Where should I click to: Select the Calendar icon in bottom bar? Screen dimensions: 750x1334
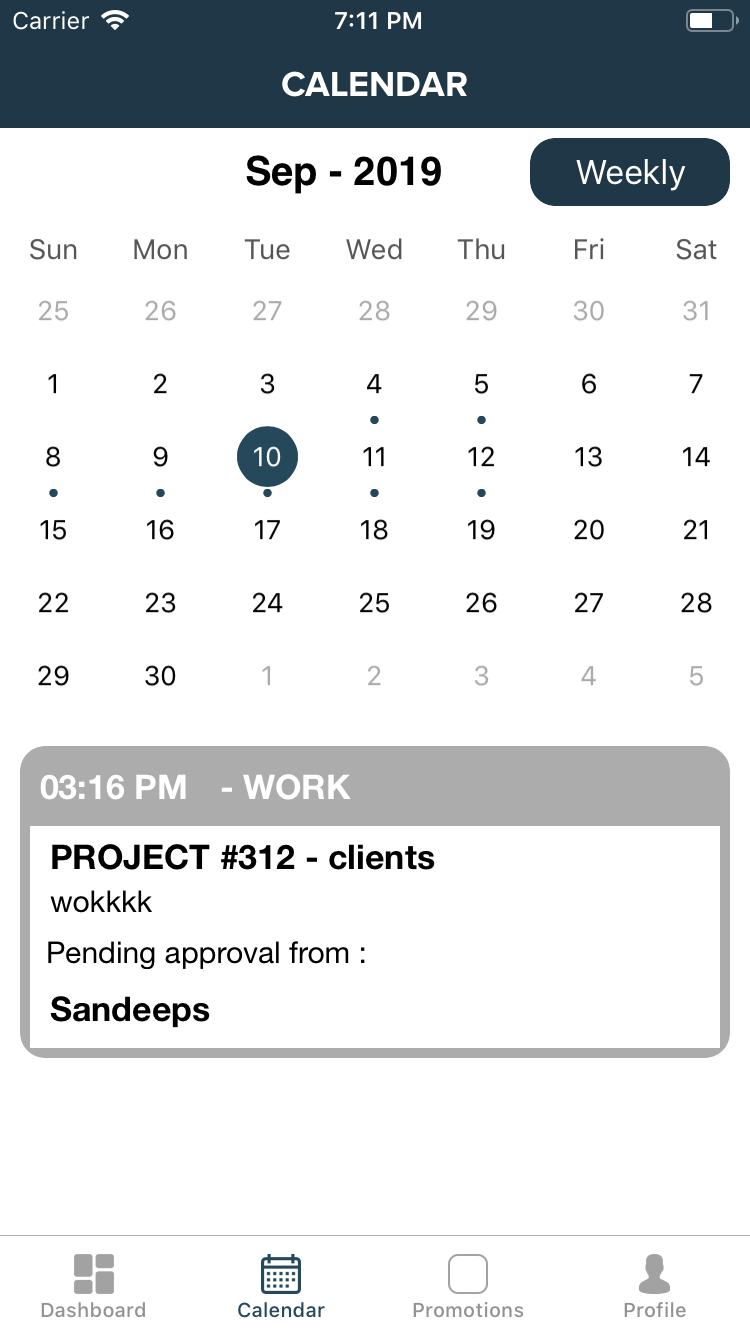pos(280,1275)
